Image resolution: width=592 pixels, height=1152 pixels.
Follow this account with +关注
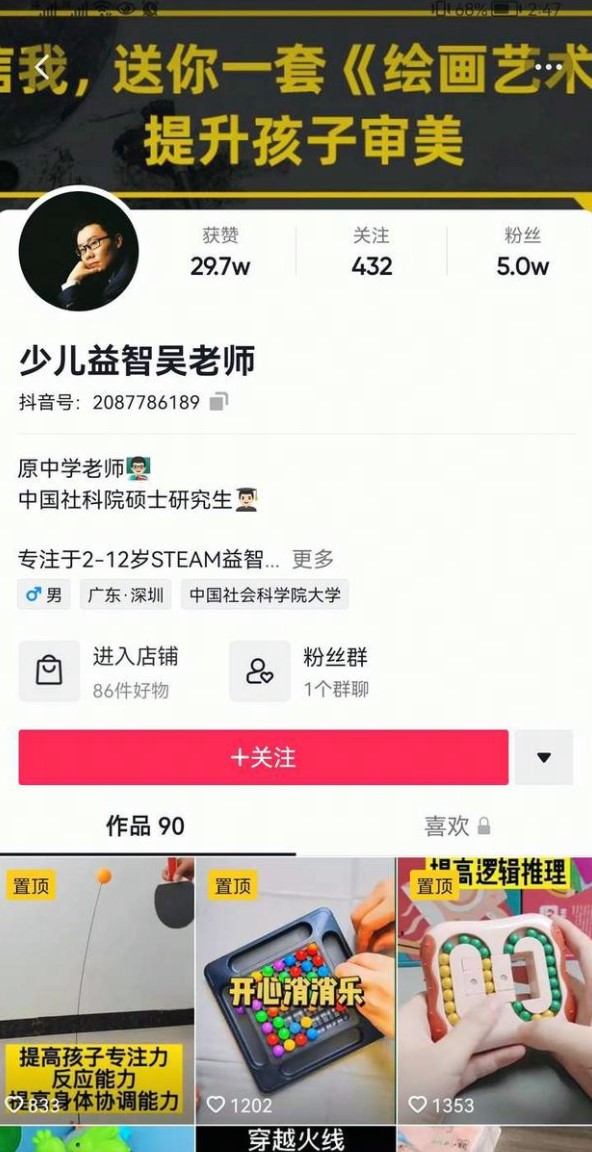tap(263, 757)
